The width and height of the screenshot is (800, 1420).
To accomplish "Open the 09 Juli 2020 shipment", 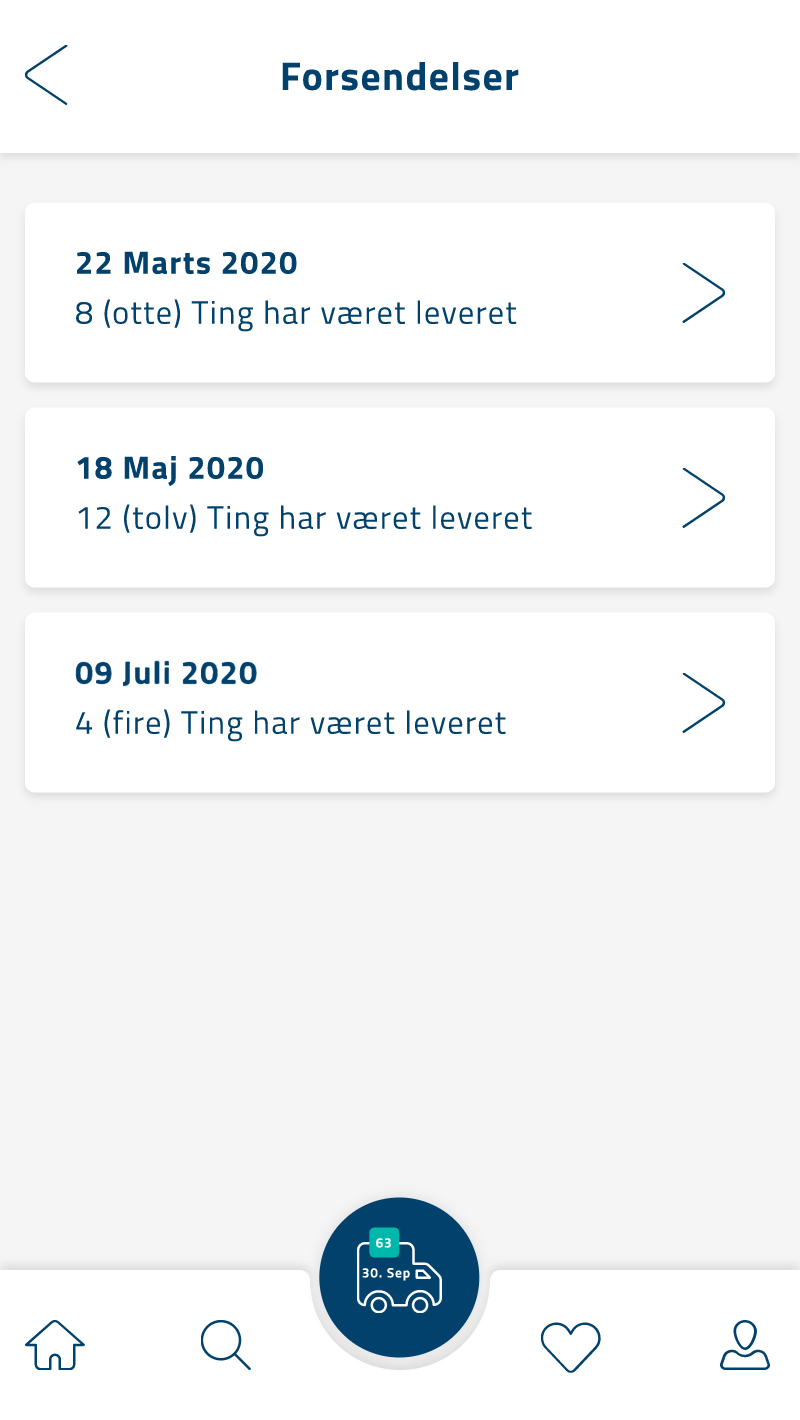I will point(400,702).
